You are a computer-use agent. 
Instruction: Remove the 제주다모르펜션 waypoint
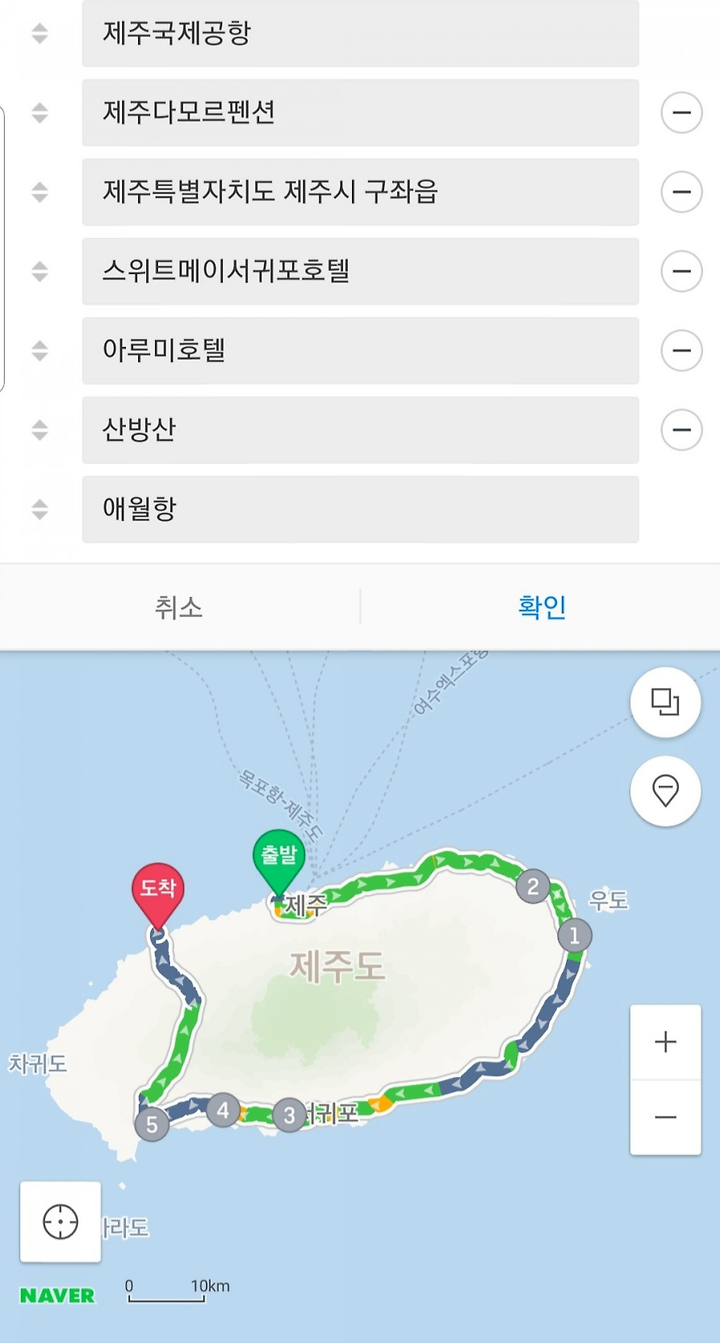[682, 112]
